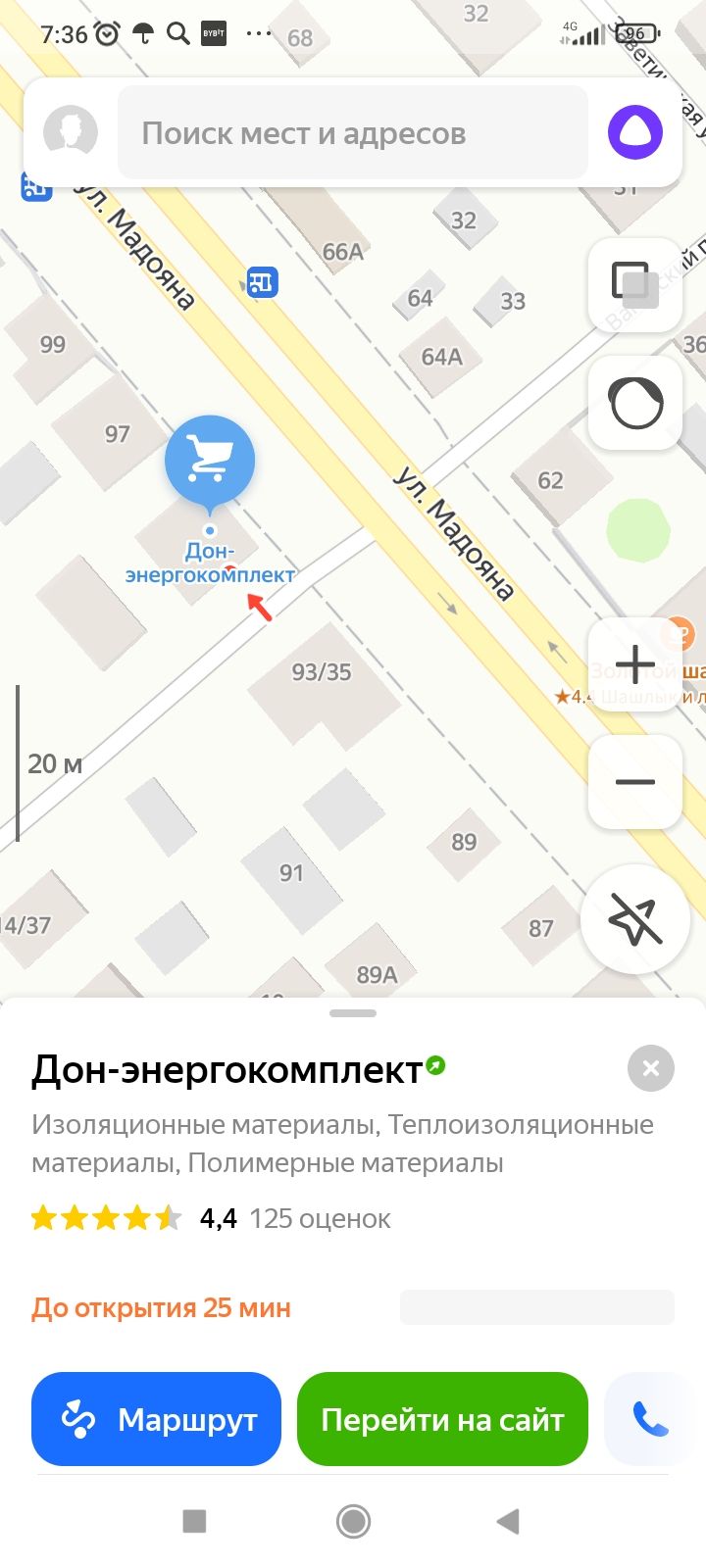Viewport: 706px width, 1568px height.
Task: Tap the crossed-out airplane icon on the map
Action: 634,919
